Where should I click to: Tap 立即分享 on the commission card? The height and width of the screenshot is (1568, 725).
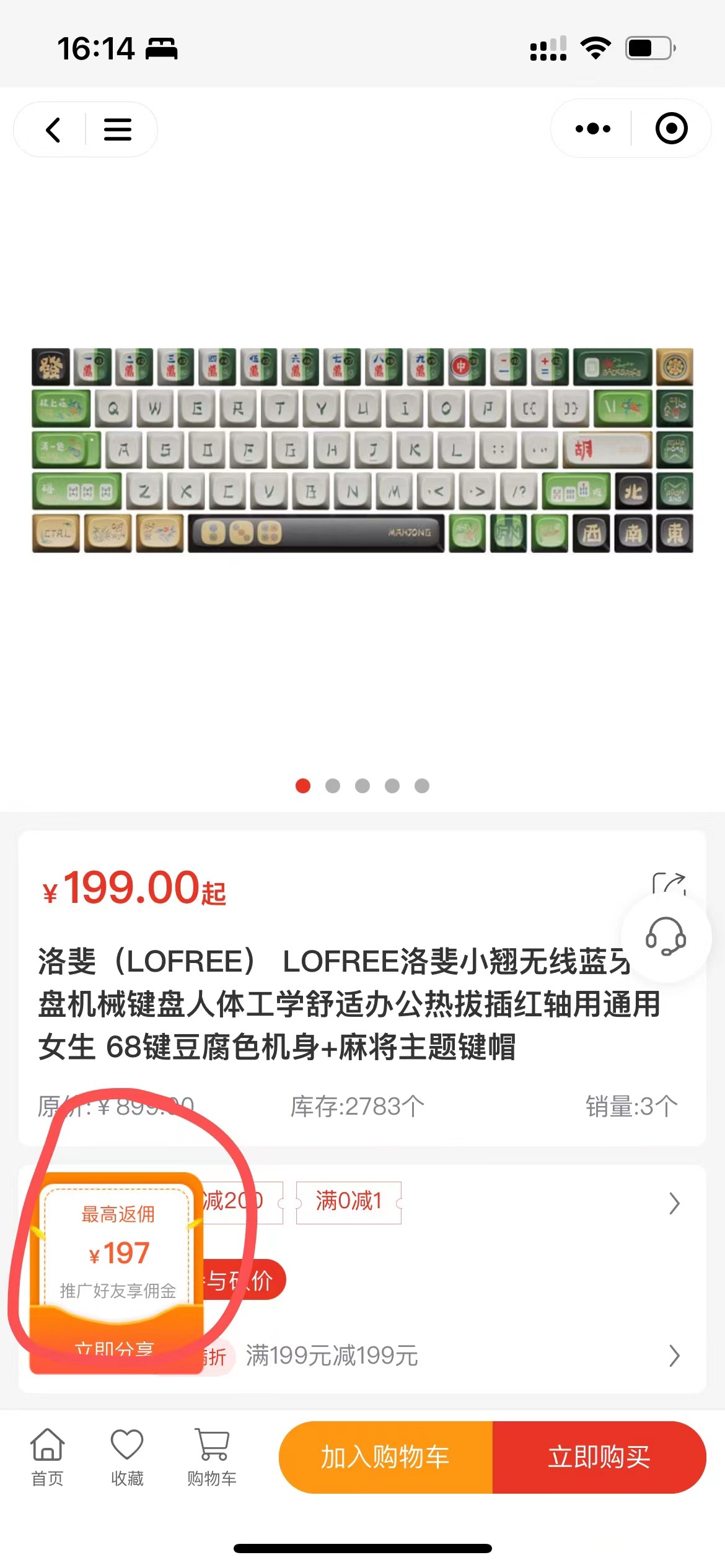[115, 1348]
